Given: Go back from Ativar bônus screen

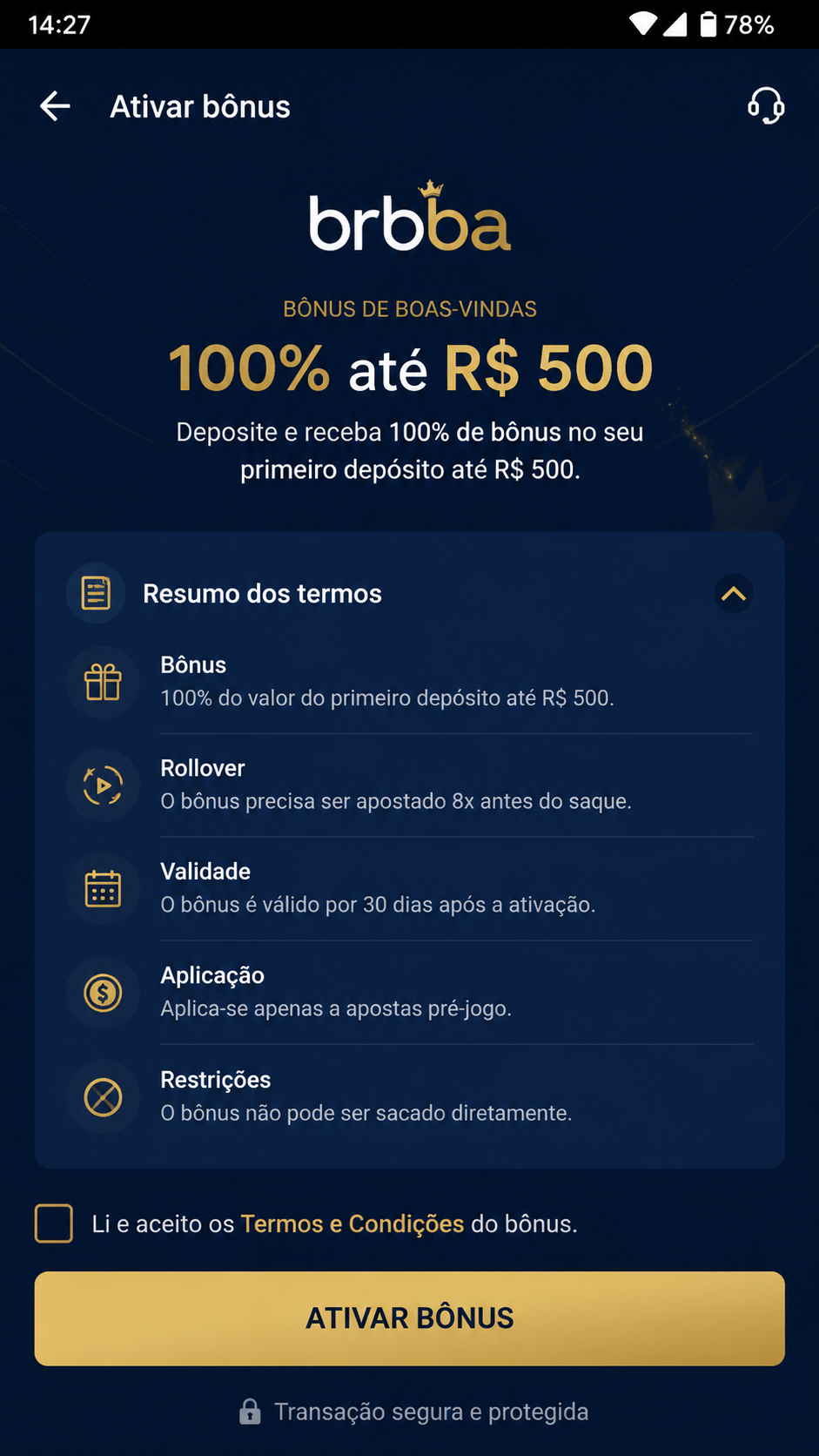Looking at the screenshot, I should 55,106.
